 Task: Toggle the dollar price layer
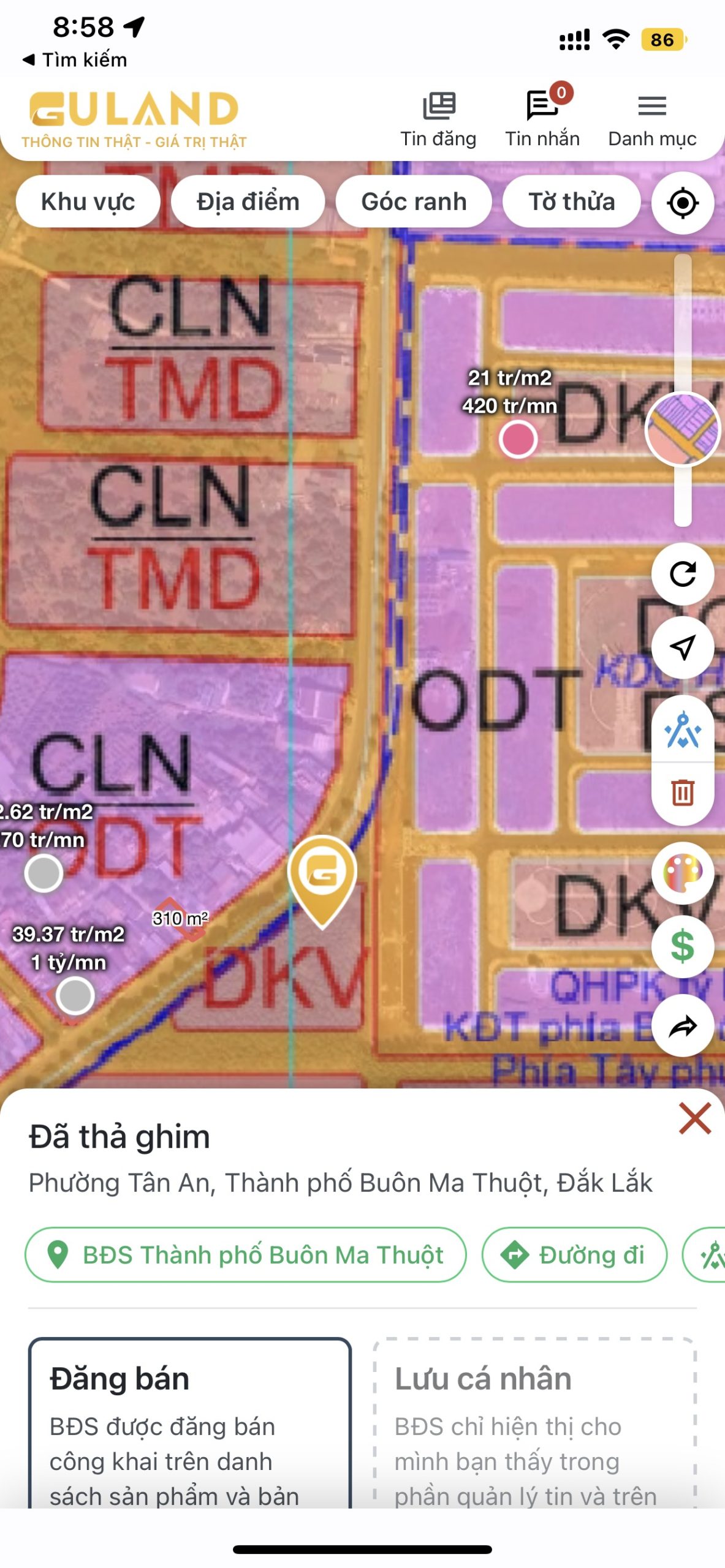(x=682, y=946)
